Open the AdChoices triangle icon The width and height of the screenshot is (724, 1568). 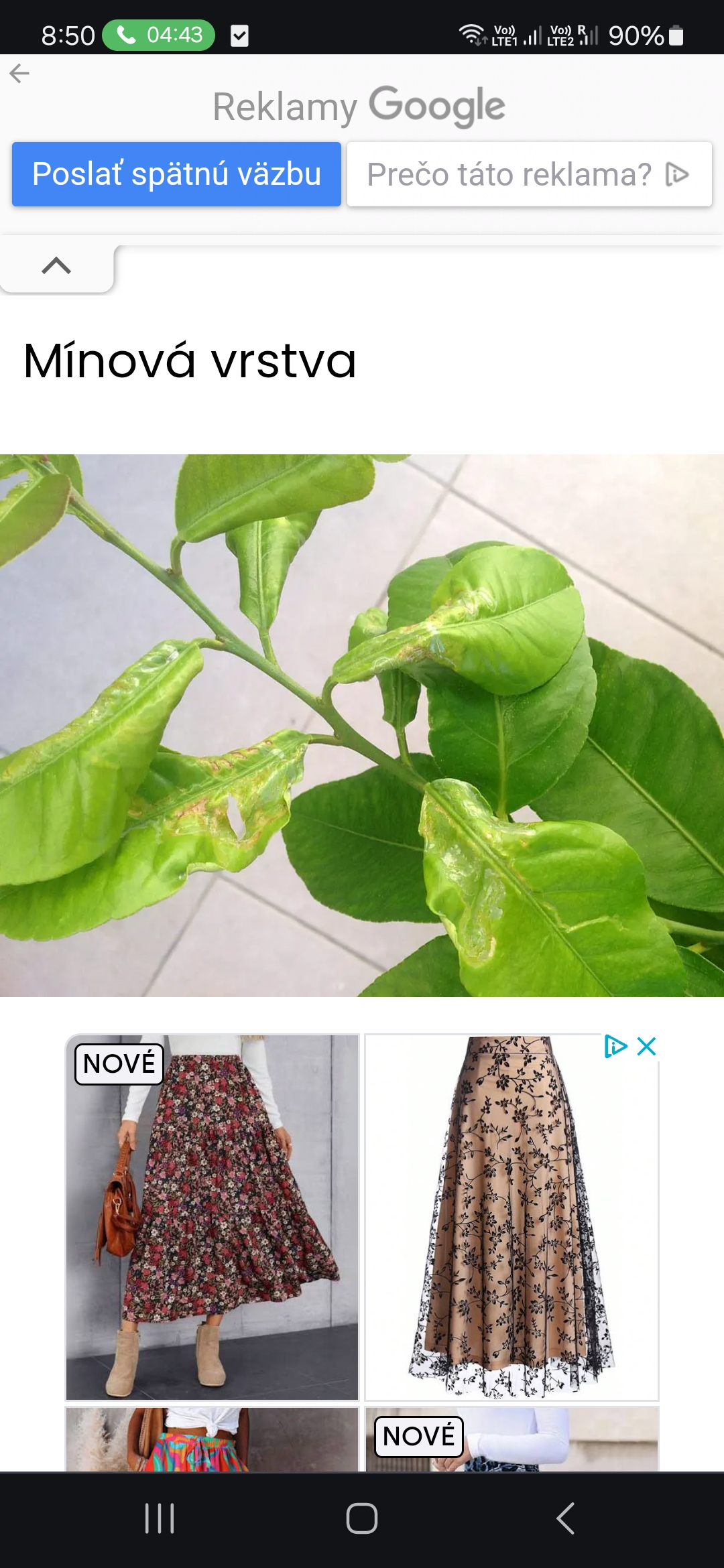coord(615,1047)
